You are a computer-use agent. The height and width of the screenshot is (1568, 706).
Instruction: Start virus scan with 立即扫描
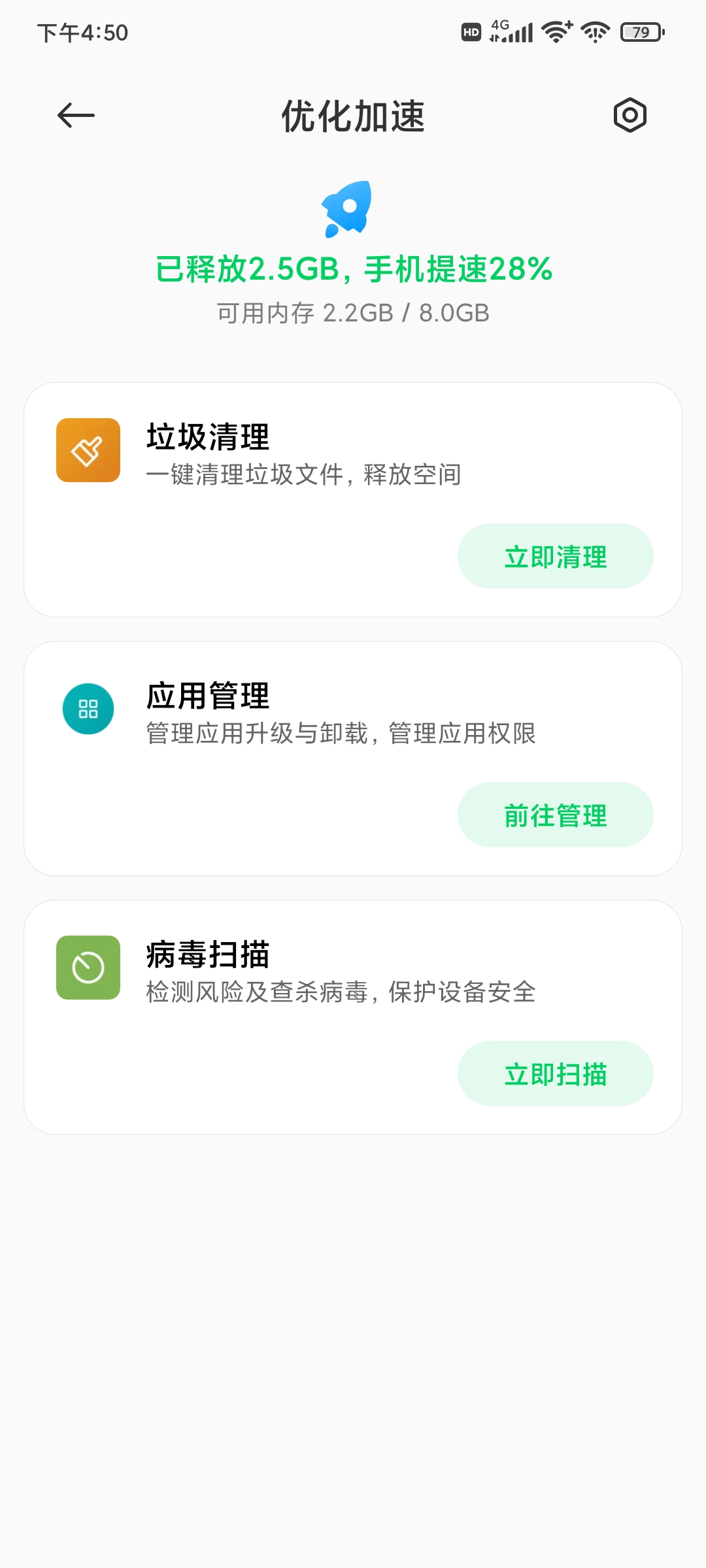pyautogui.click(x=555, y=1073)
